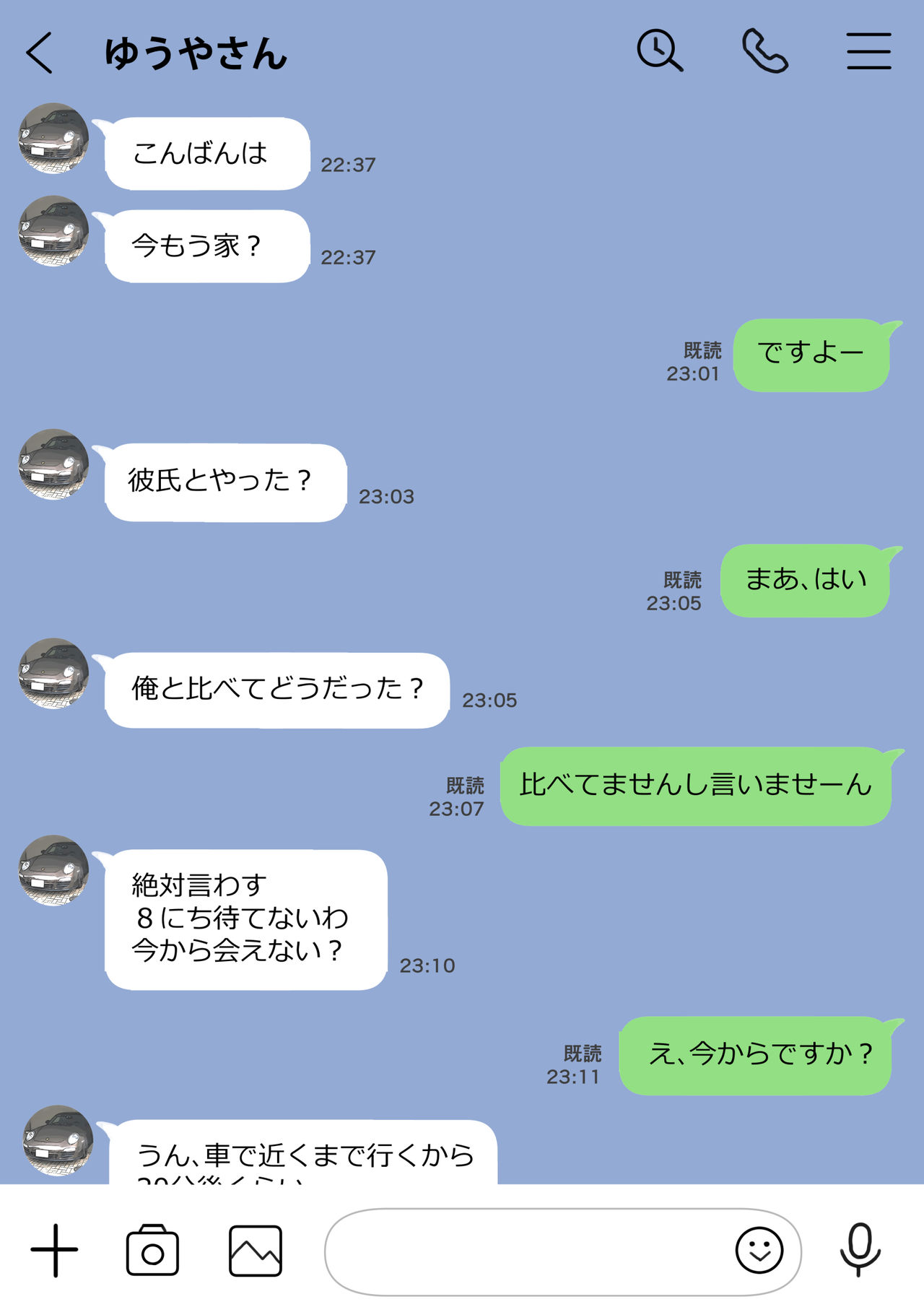Image resolution: width=924 pixels, height=1307 pixels.
Task: Tap the 比べてませんし言いませーん bubble
Action: pos(697,787)
